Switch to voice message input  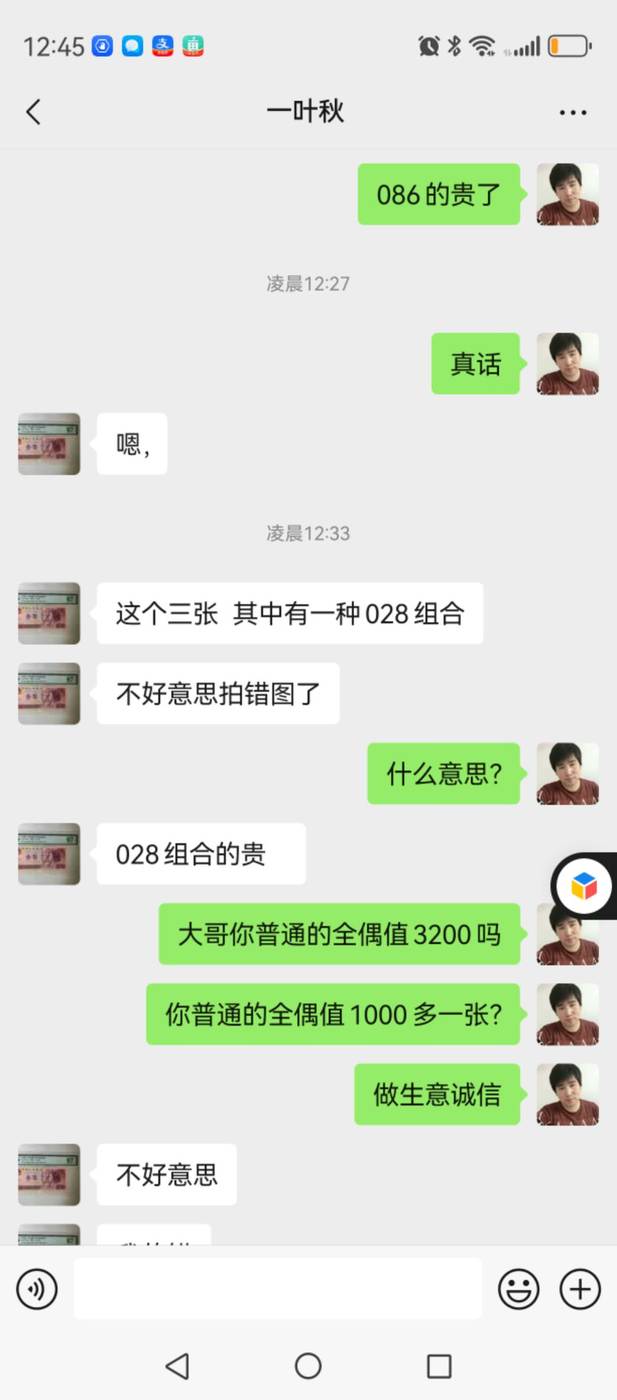(37, 1289)
